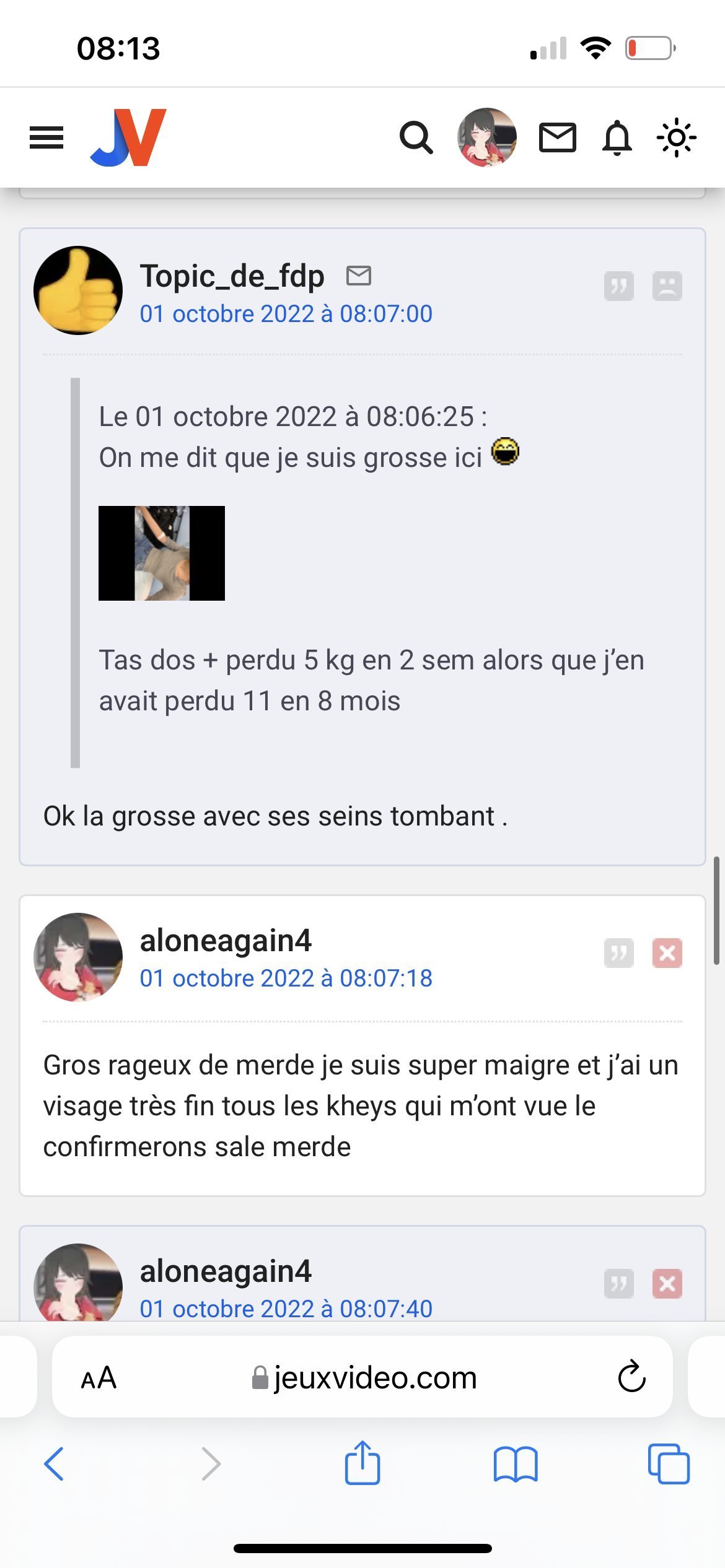Delete aloneagain4's 08:07:40 post
Viewport: 725px width, 1568px height.
pyautogui.click(x=667, y=1284)
